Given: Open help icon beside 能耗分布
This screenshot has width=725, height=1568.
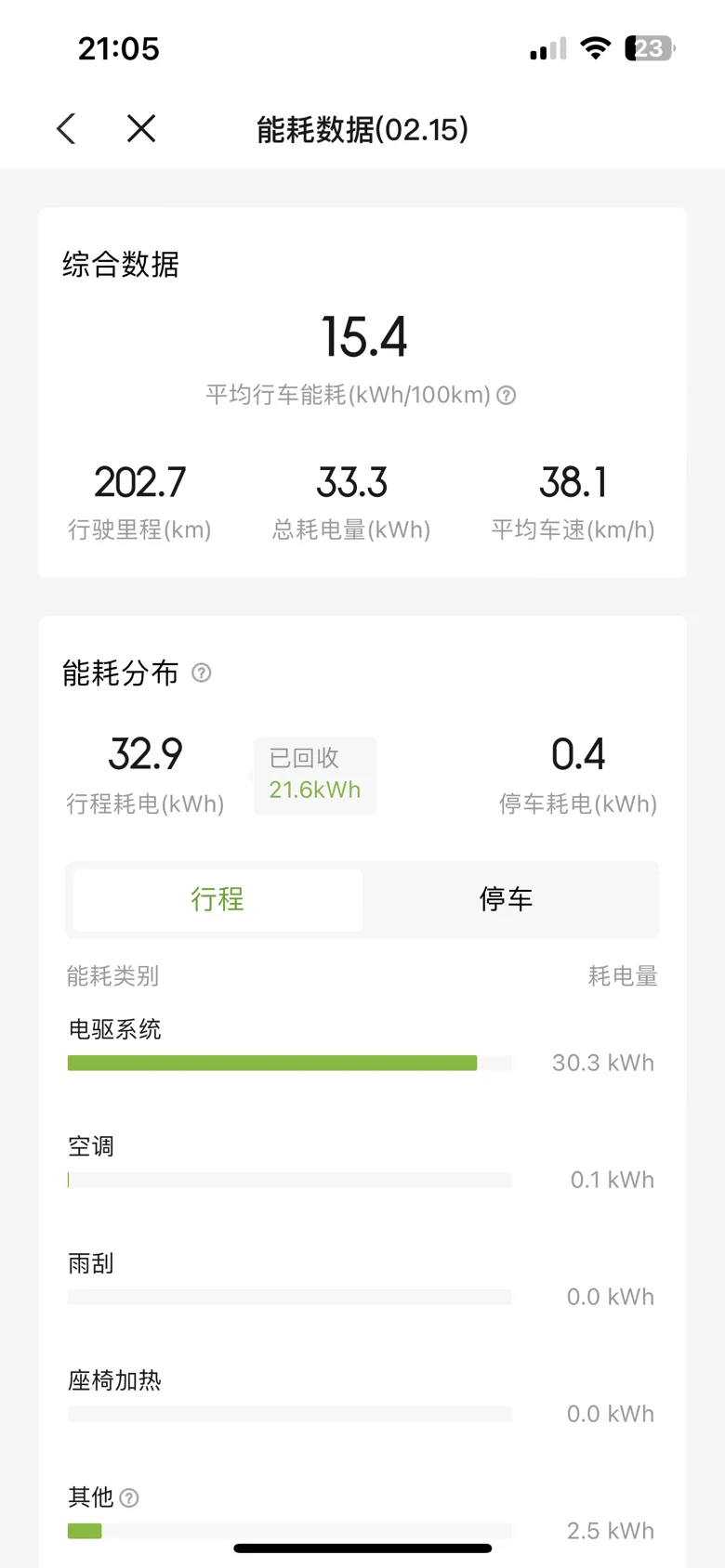Looking at the screenshot, I should (x=202, y=673).
